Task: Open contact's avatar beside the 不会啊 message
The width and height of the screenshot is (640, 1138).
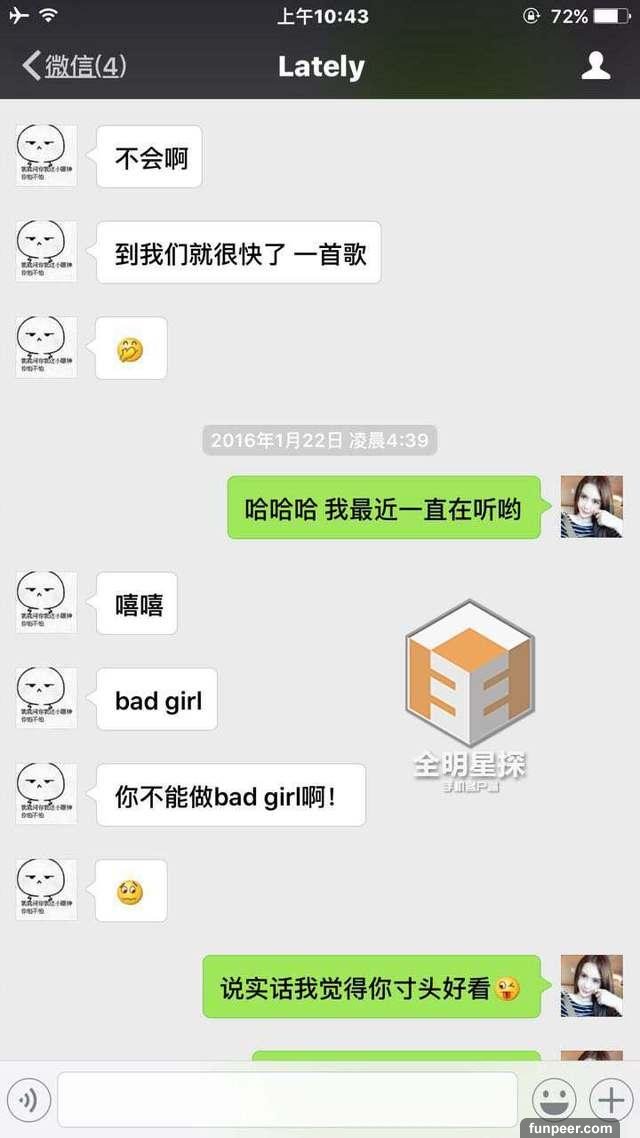Action: (46, 156)
